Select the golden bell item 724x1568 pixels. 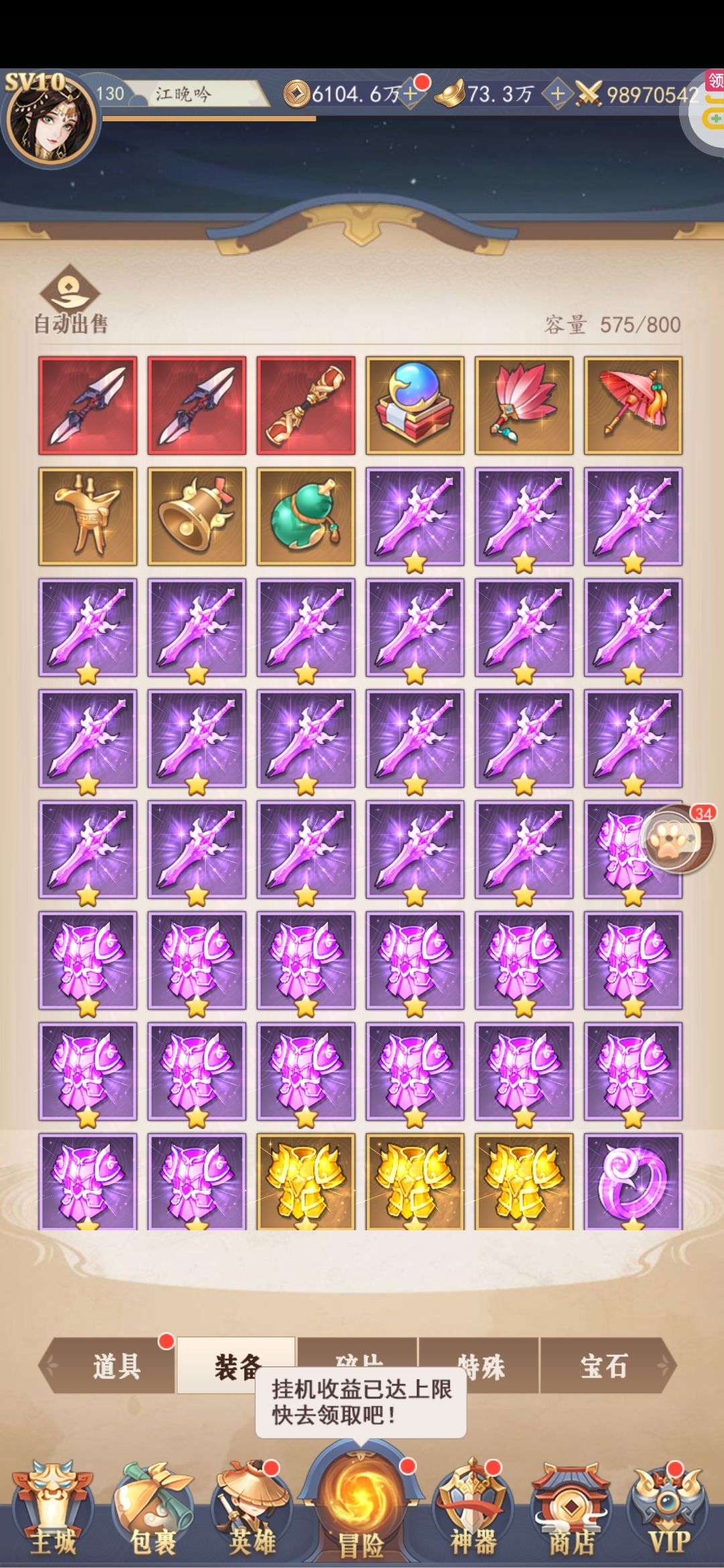[x=196, y=516]
